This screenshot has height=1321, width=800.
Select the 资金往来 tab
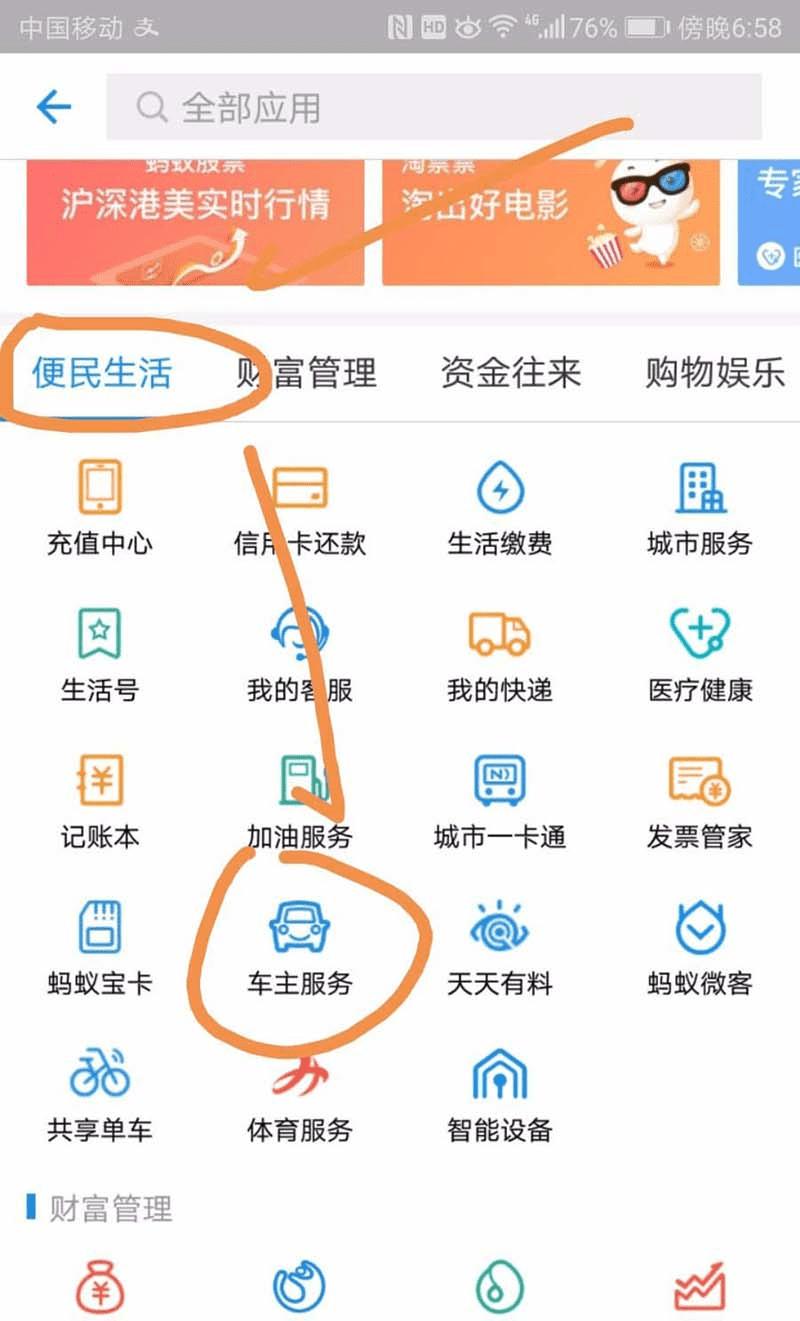pos(510,373)
